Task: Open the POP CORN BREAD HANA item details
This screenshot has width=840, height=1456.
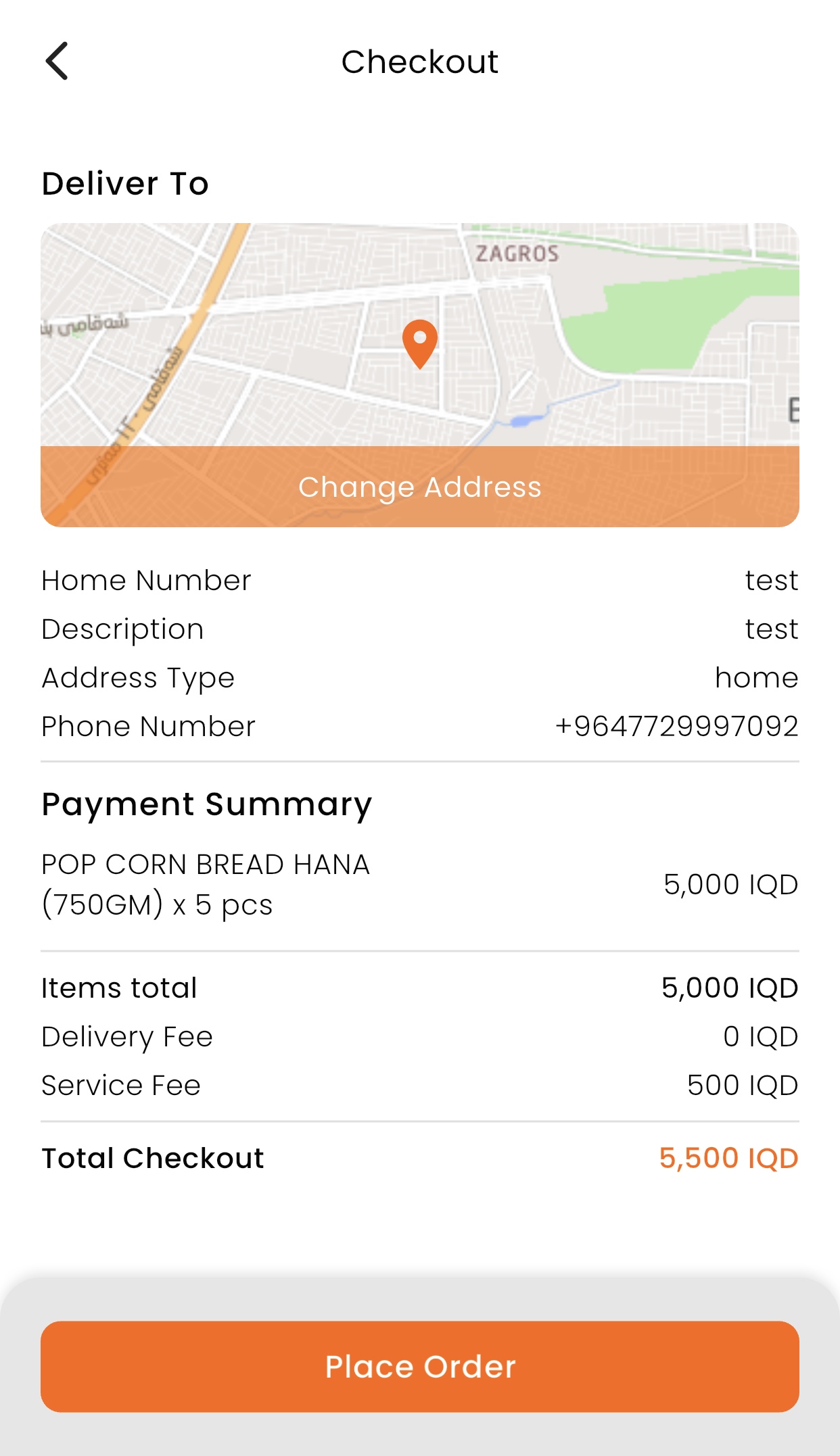Action: coord(206,884)
